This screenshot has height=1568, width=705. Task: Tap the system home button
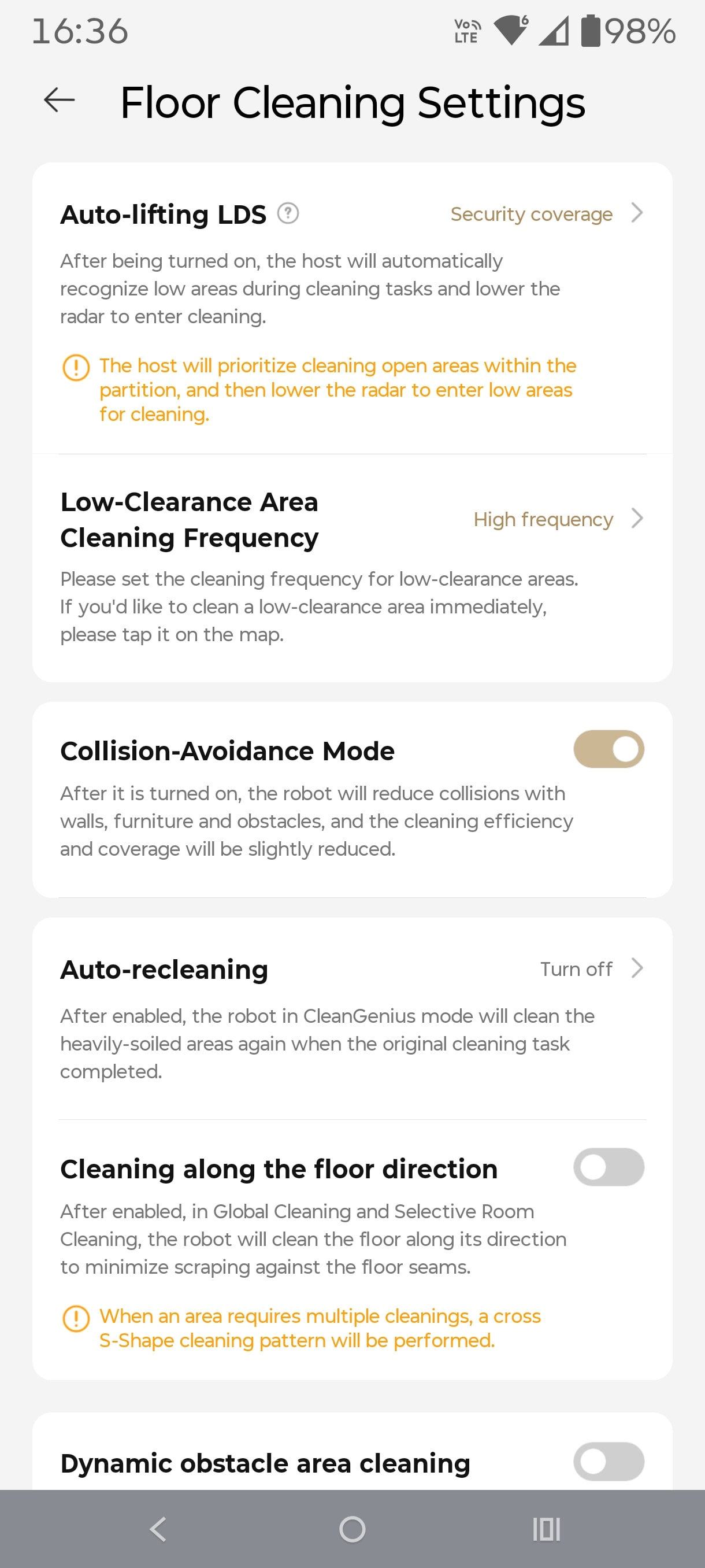pyautogui.click(x=352, y=1529)
